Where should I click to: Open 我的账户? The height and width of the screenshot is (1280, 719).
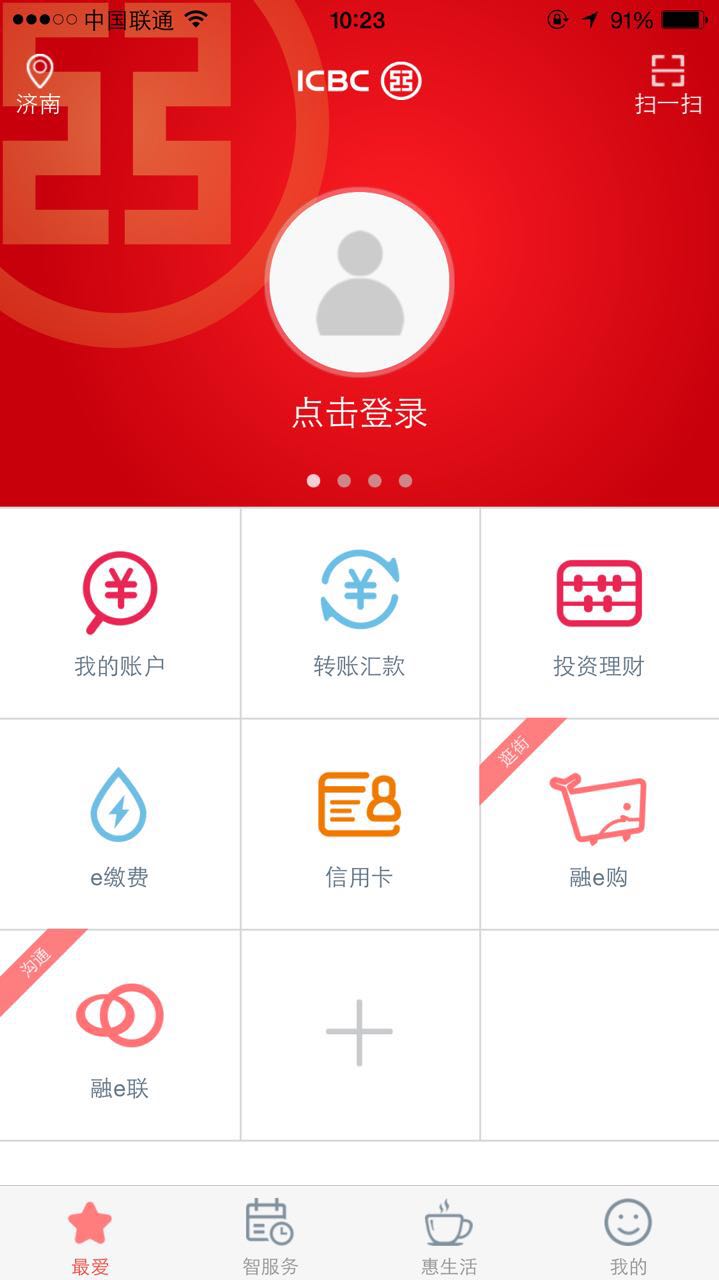point(120,613)
